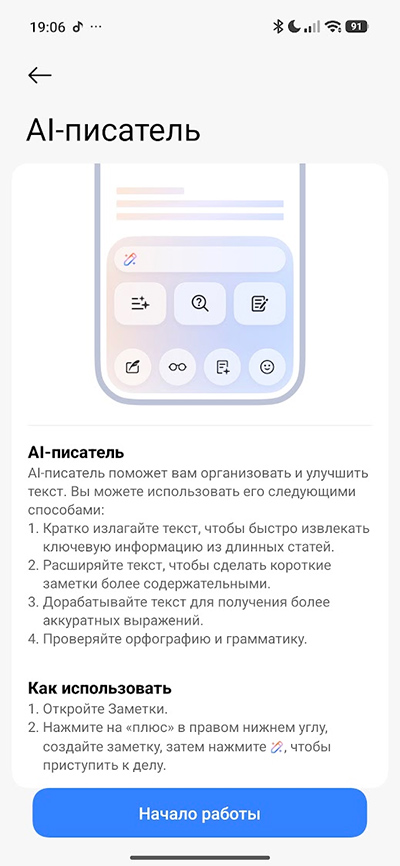
Task: Go back using the arrow icon
Action: [40, 75]
